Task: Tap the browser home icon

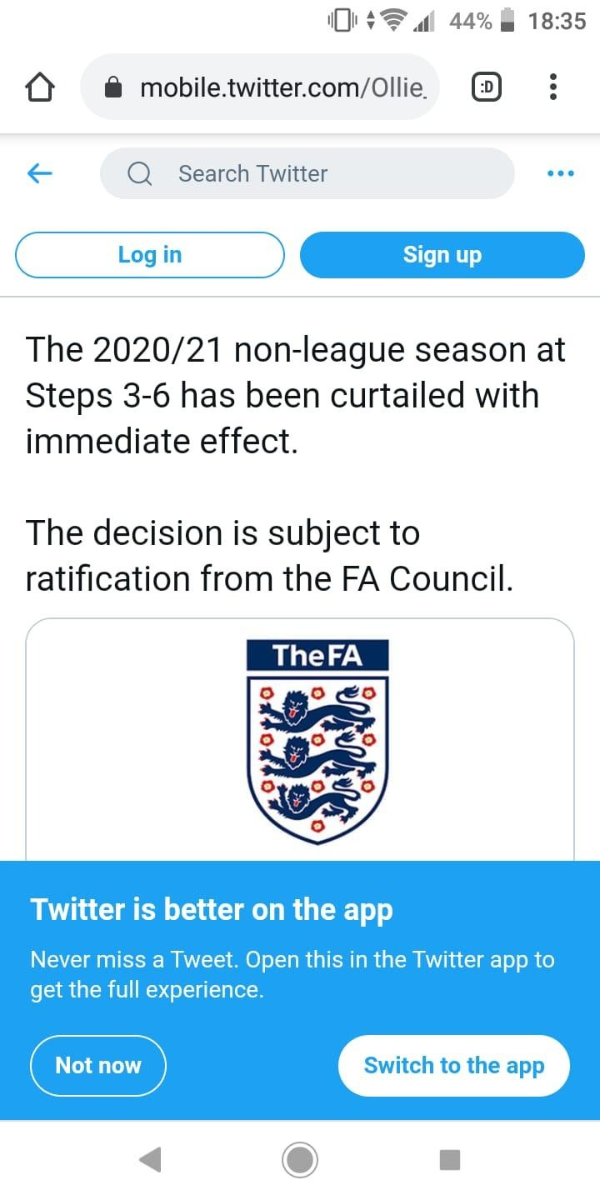Action: [38, 88]
